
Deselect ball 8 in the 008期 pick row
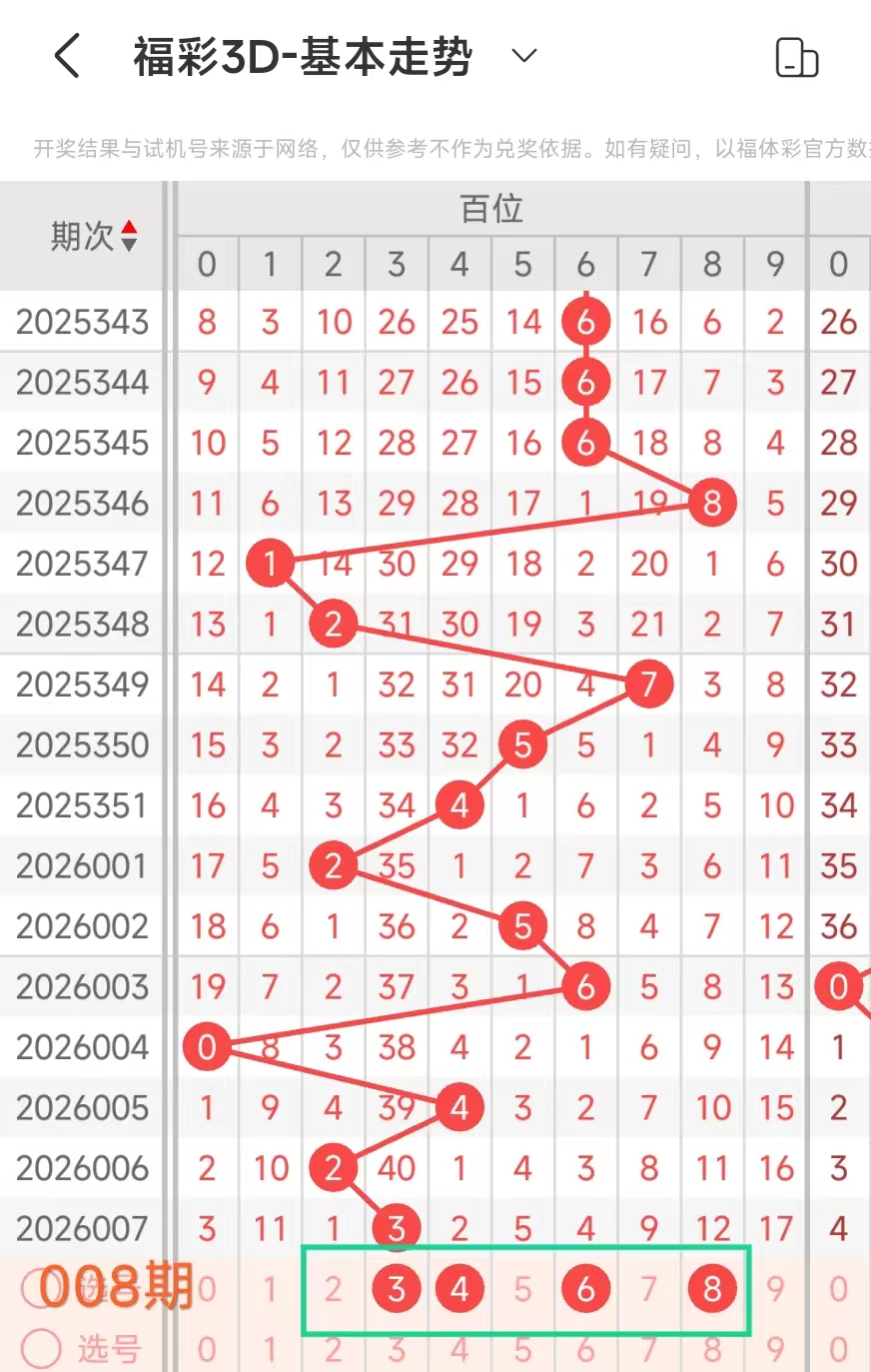712,1289
